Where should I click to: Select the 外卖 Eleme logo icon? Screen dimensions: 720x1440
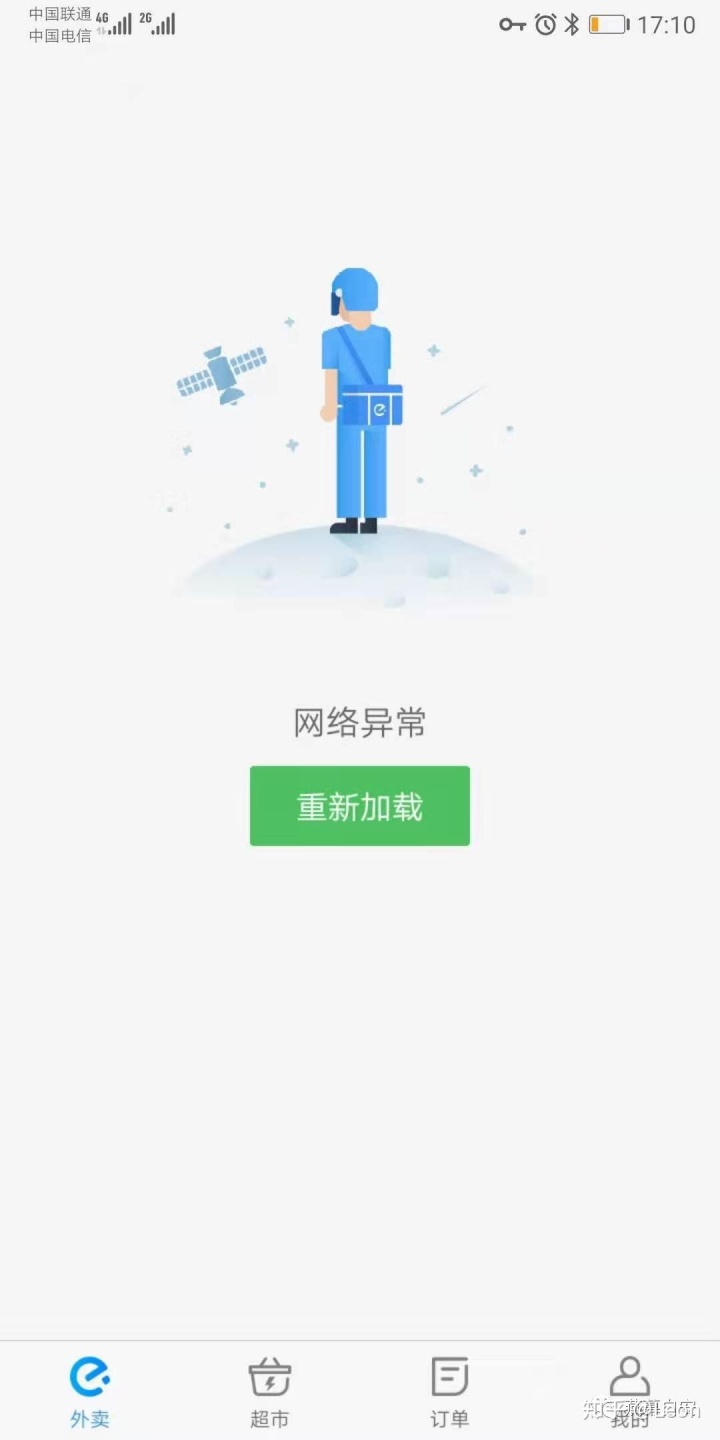[89, 1376]
